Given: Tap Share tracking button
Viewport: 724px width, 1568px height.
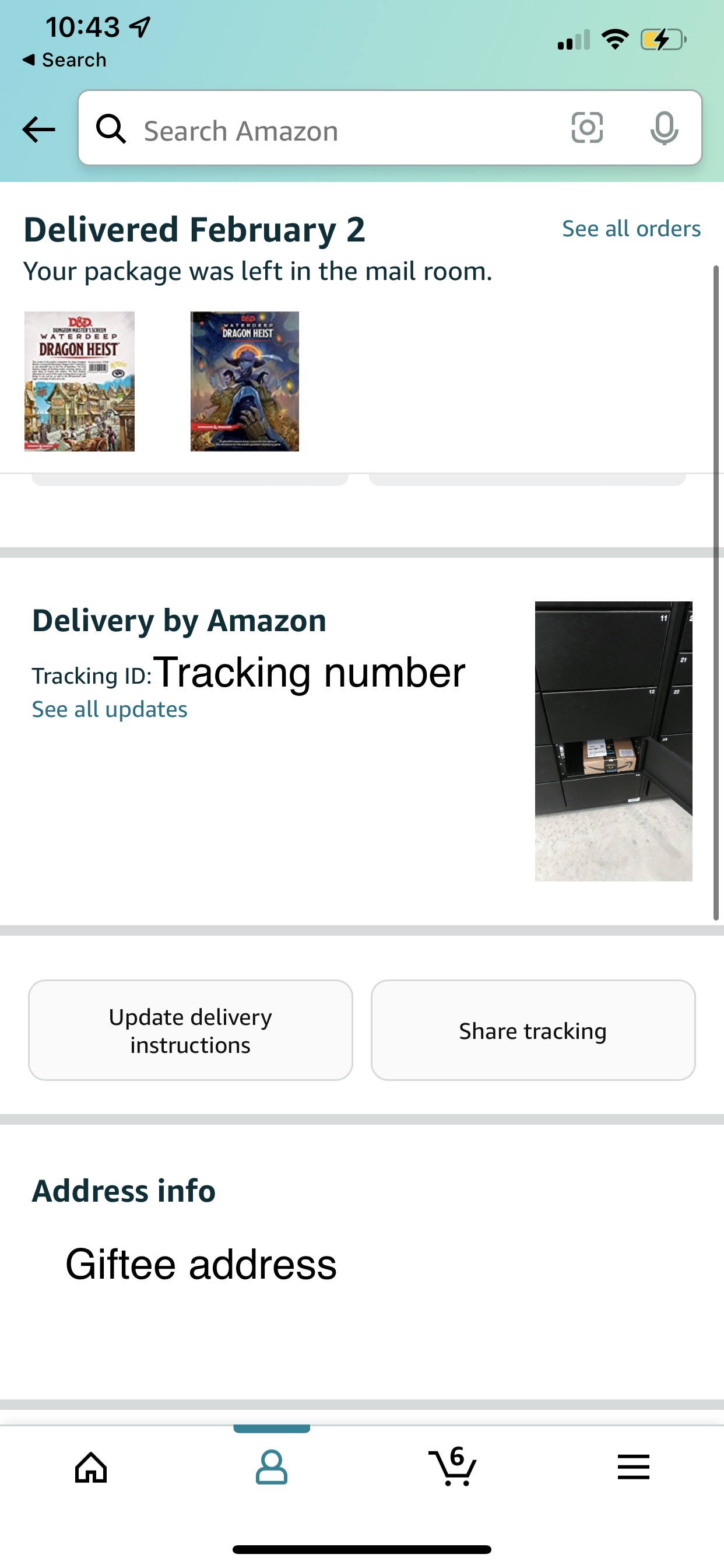Looking at the screenshot, I should (533, 1030).
